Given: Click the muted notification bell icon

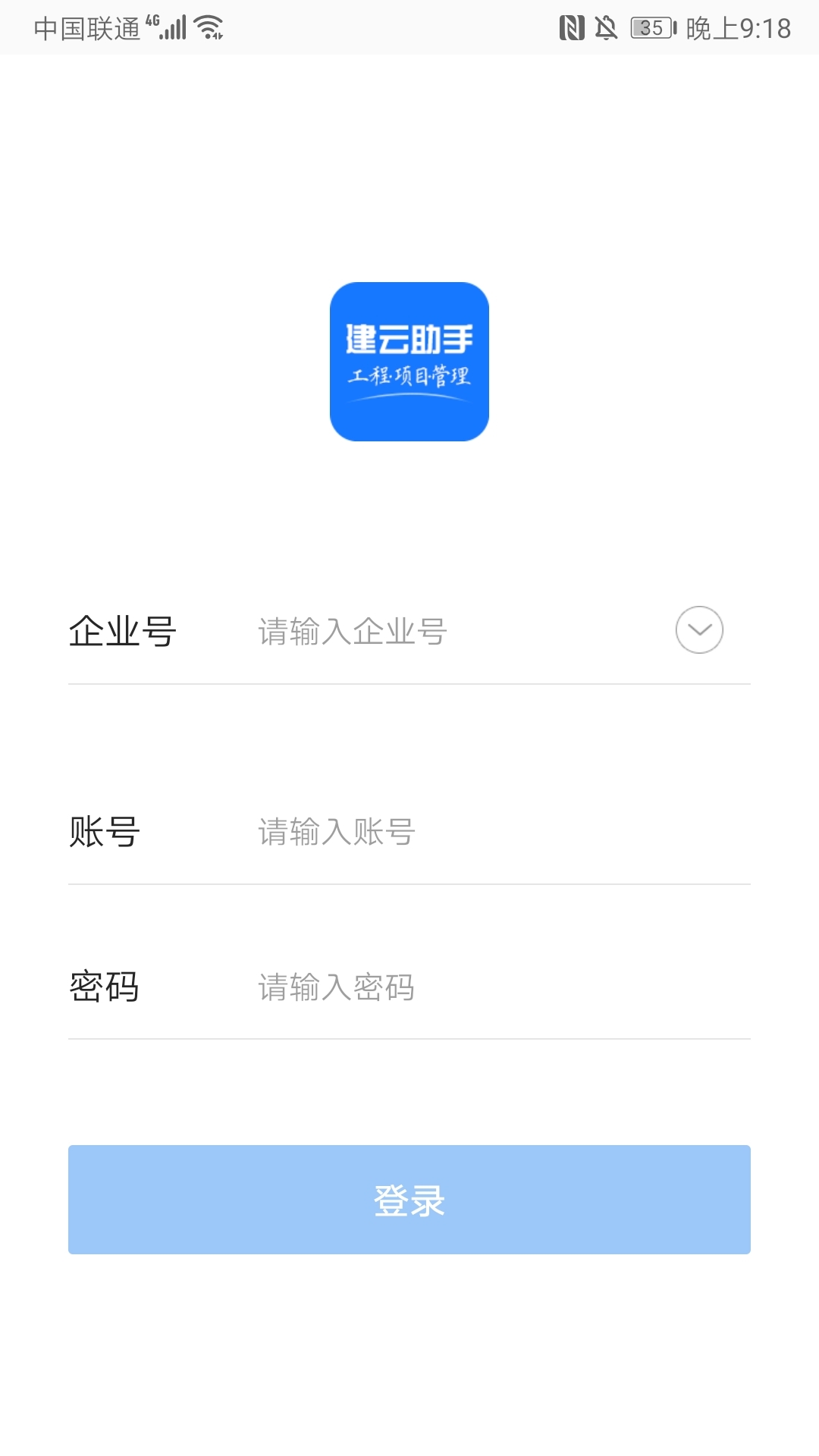Looking at the screenshot, I should 607,29.
